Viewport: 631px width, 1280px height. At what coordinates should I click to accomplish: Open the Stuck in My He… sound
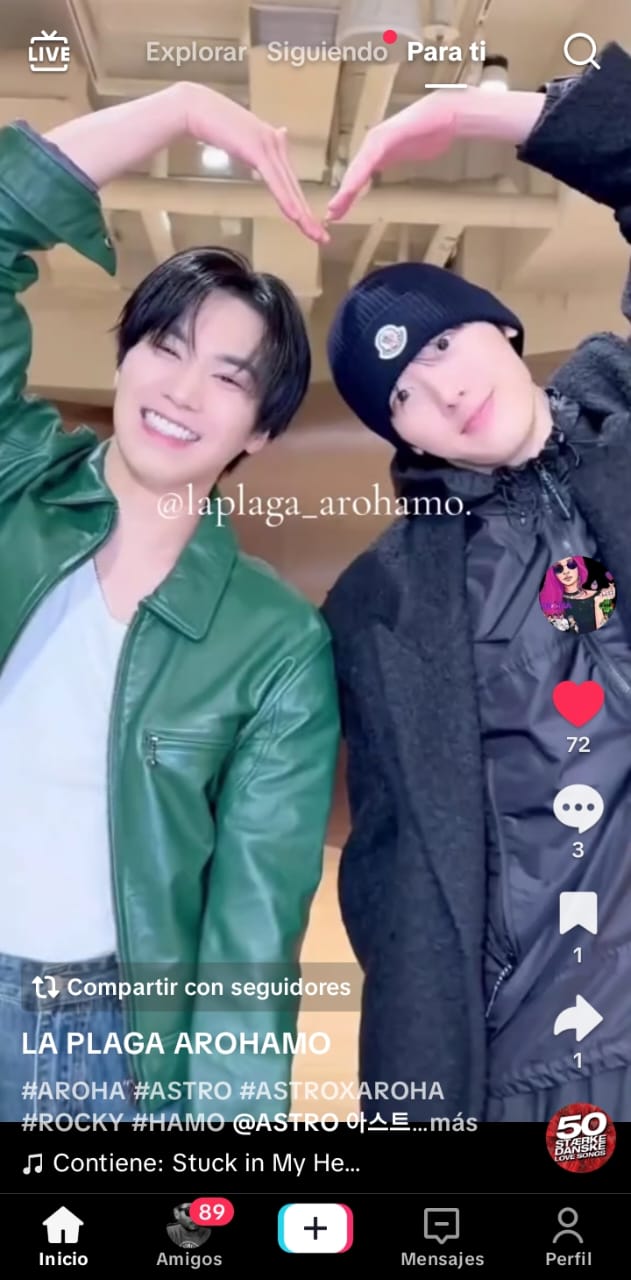tap(205, 1163)
